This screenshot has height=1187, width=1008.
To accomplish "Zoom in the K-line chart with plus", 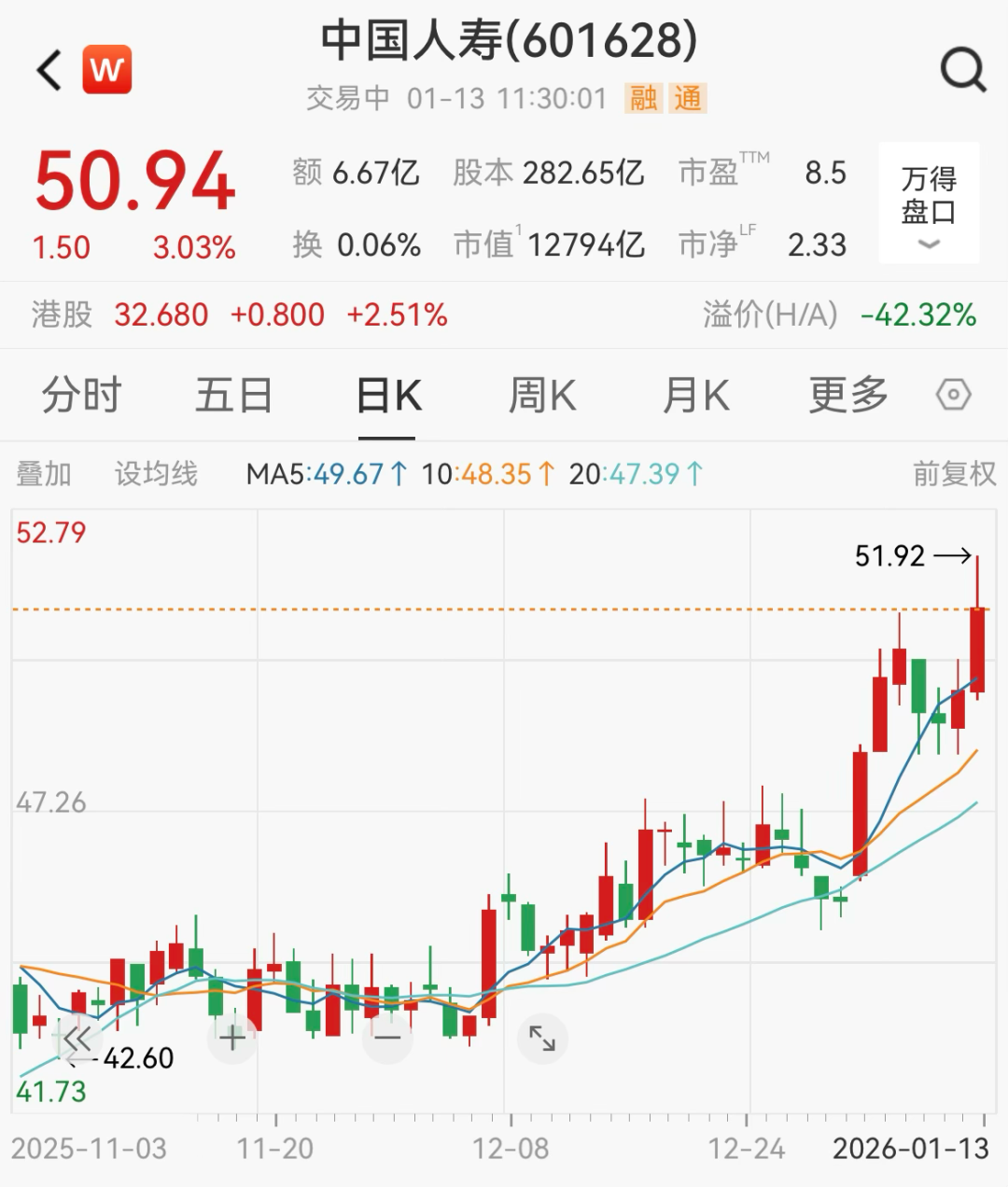I will [x=232, y=1038].
